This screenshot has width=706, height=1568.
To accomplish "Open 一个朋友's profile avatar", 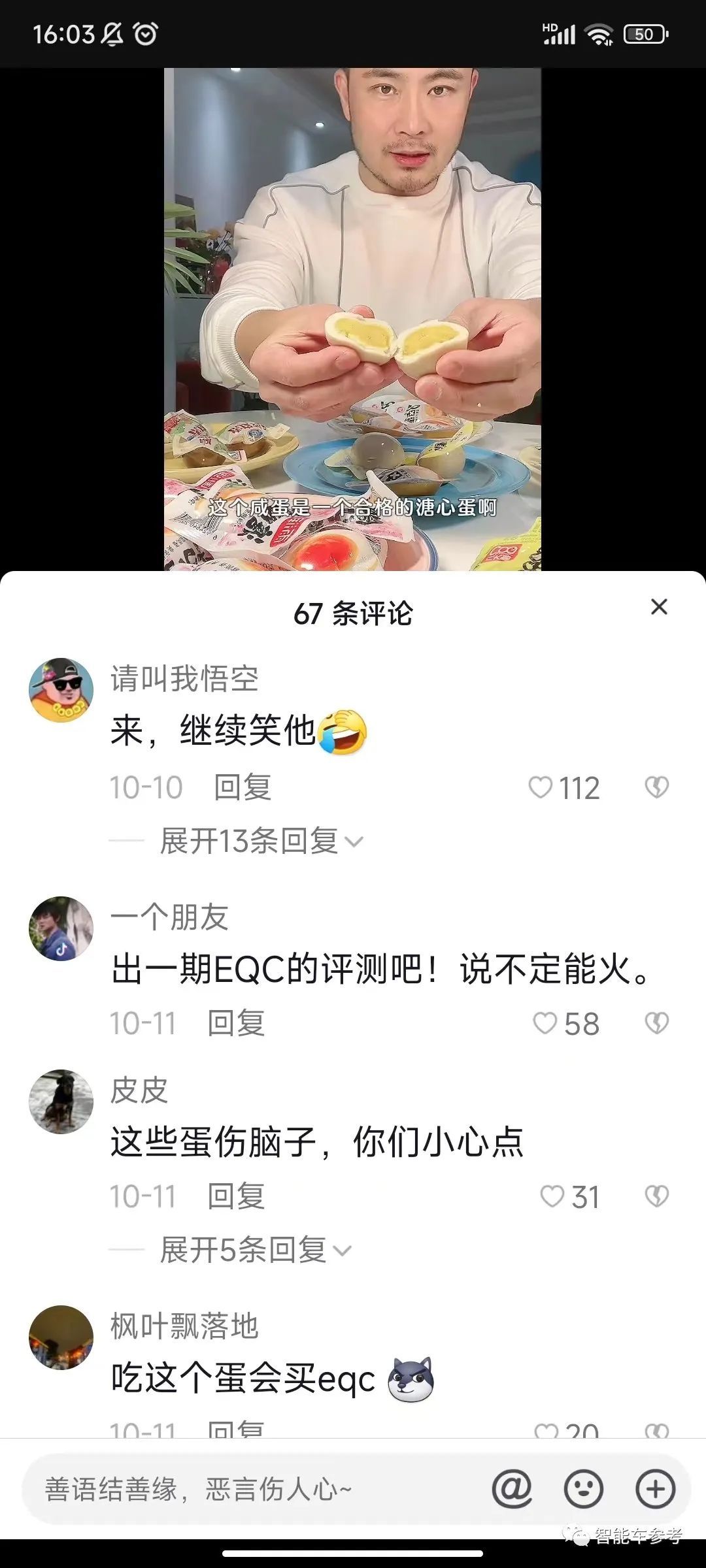I will [61, 928].
